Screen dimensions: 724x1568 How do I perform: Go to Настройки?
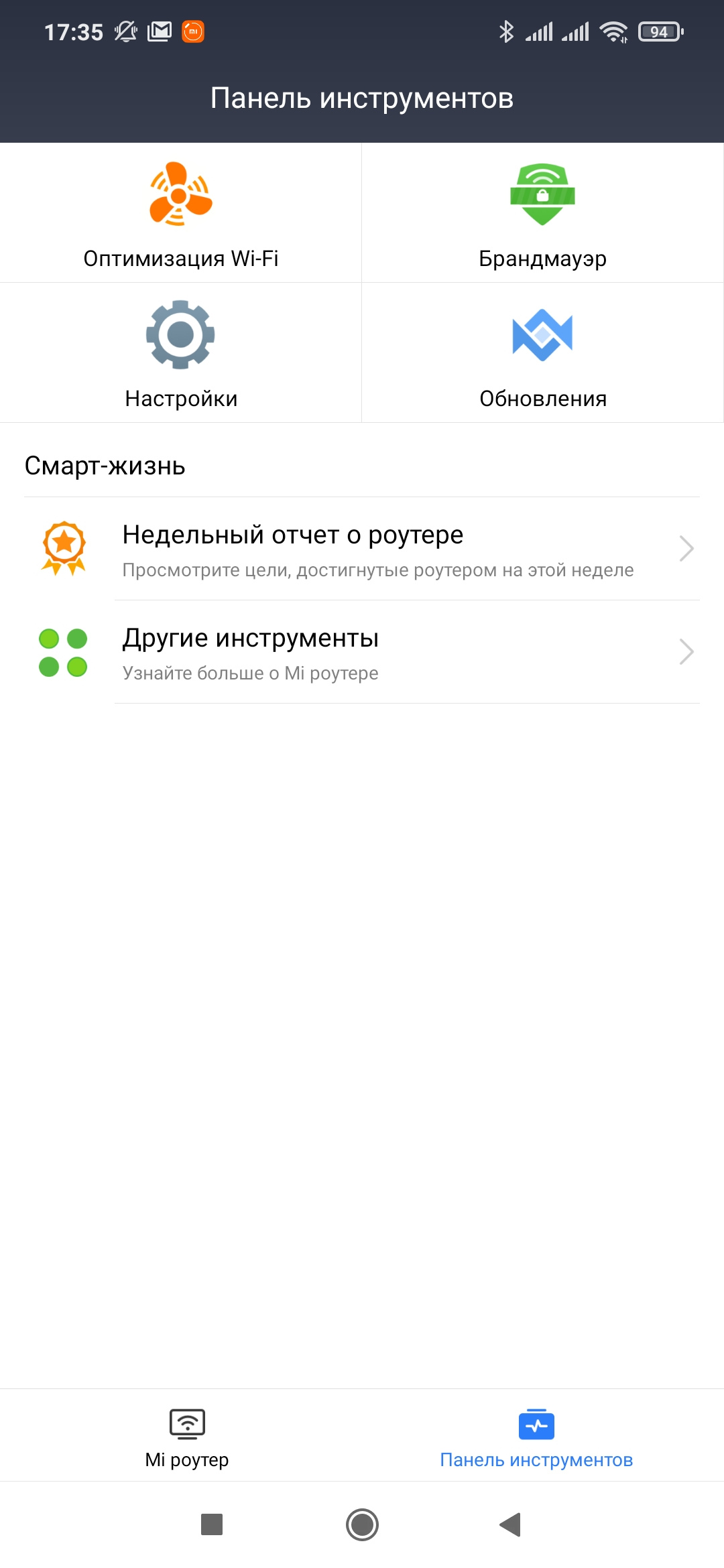(180, 353)
